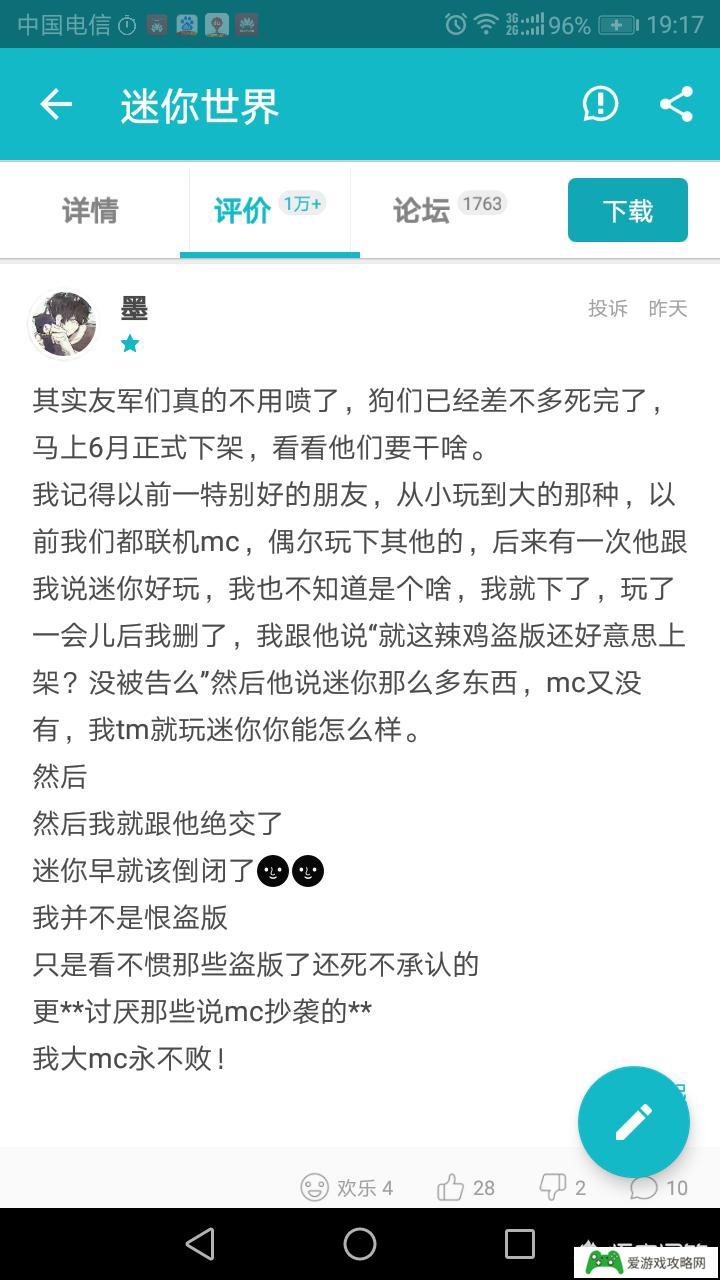React 欢乐 to 墨's review
Viewport: 720px width, 1280px height.
(x=346, y=1187)
